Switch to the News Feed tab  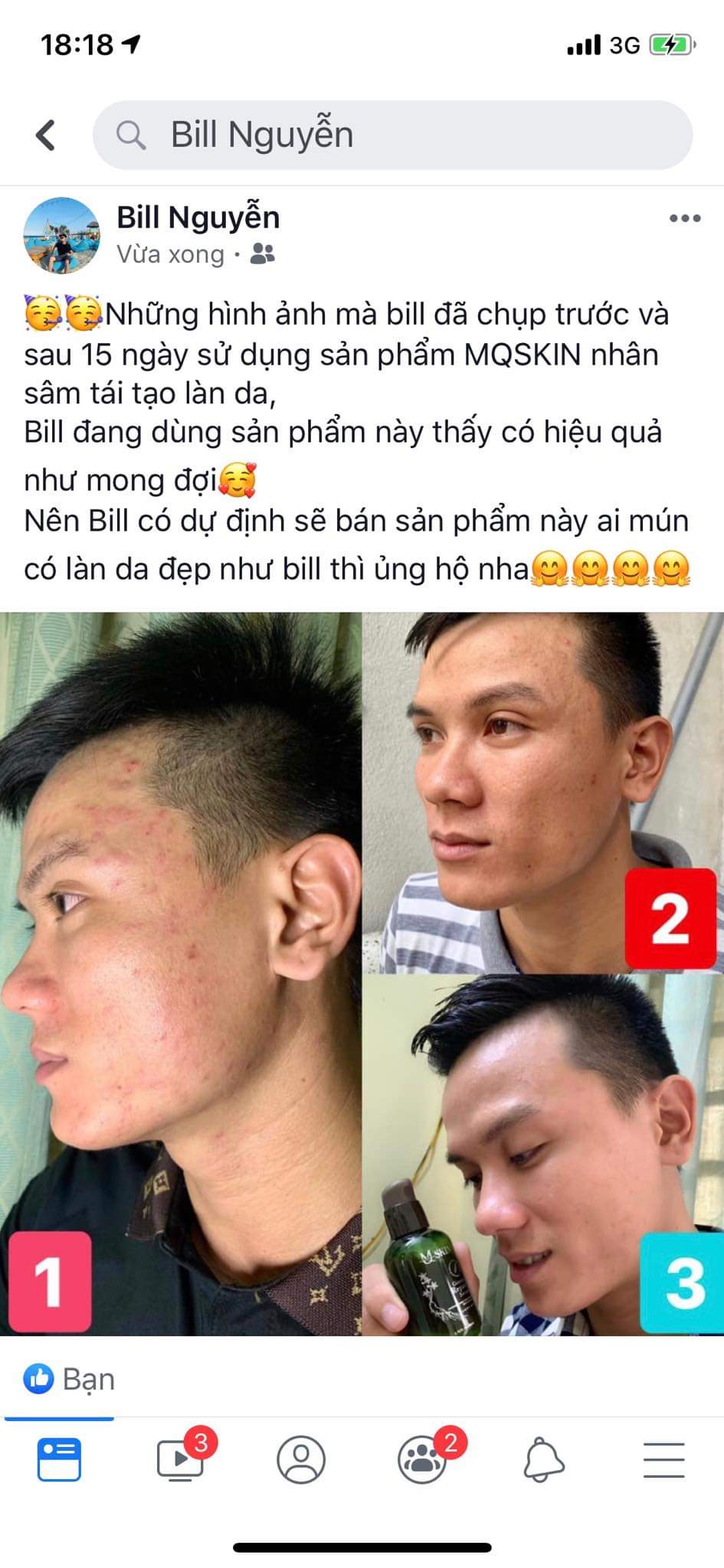pos(59,1459)
